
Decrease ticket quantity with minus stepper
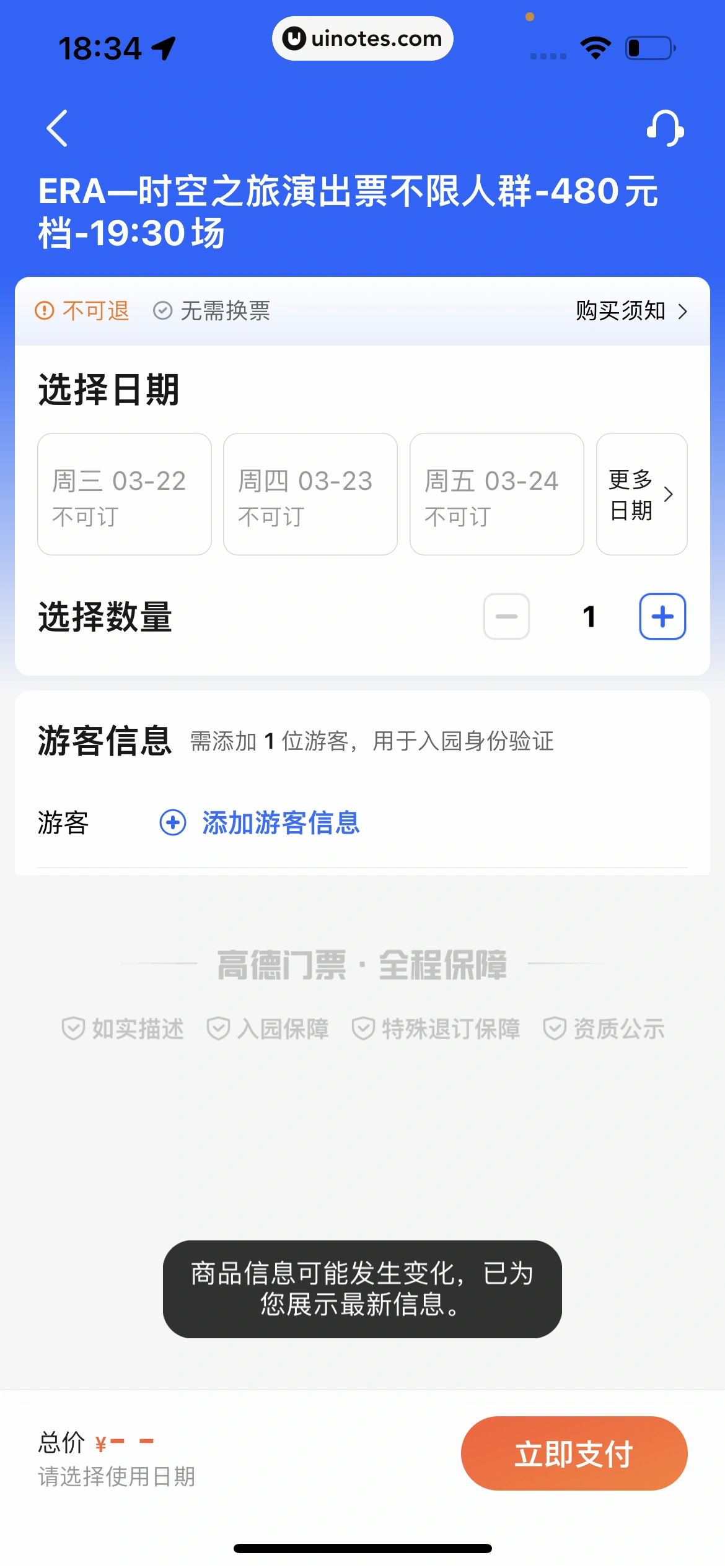click(x=506, y=616)
